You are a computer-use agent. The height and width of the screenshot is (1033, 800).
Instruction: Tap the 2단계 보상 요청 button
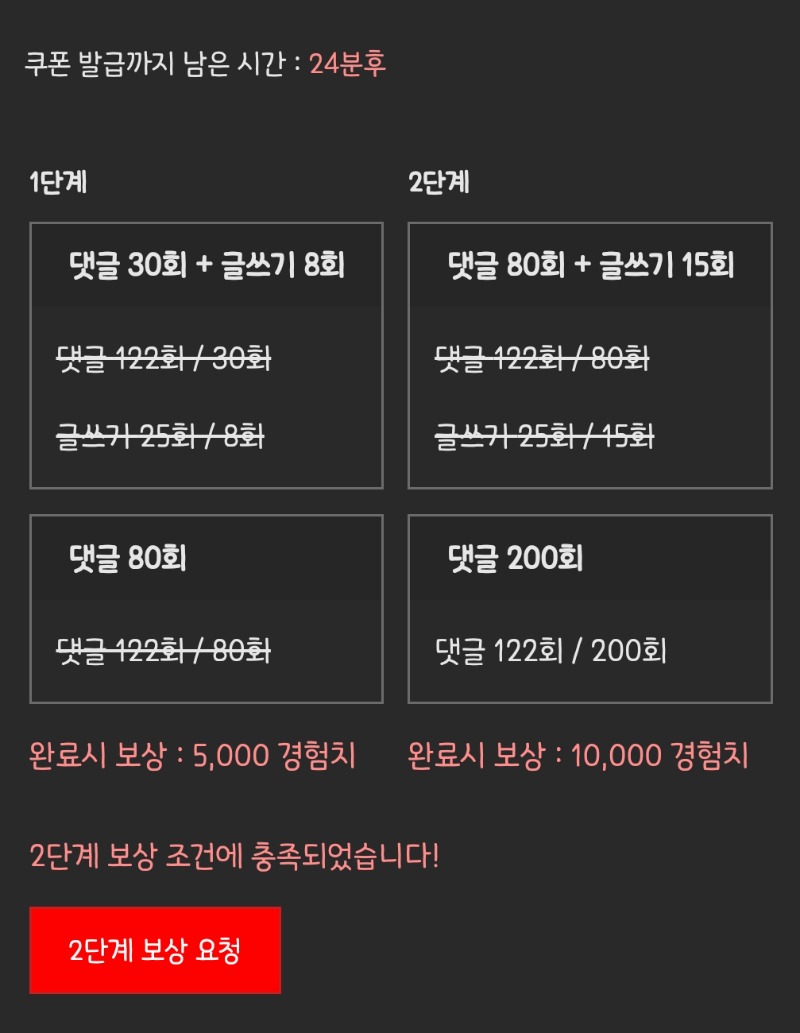coord(155,950)
